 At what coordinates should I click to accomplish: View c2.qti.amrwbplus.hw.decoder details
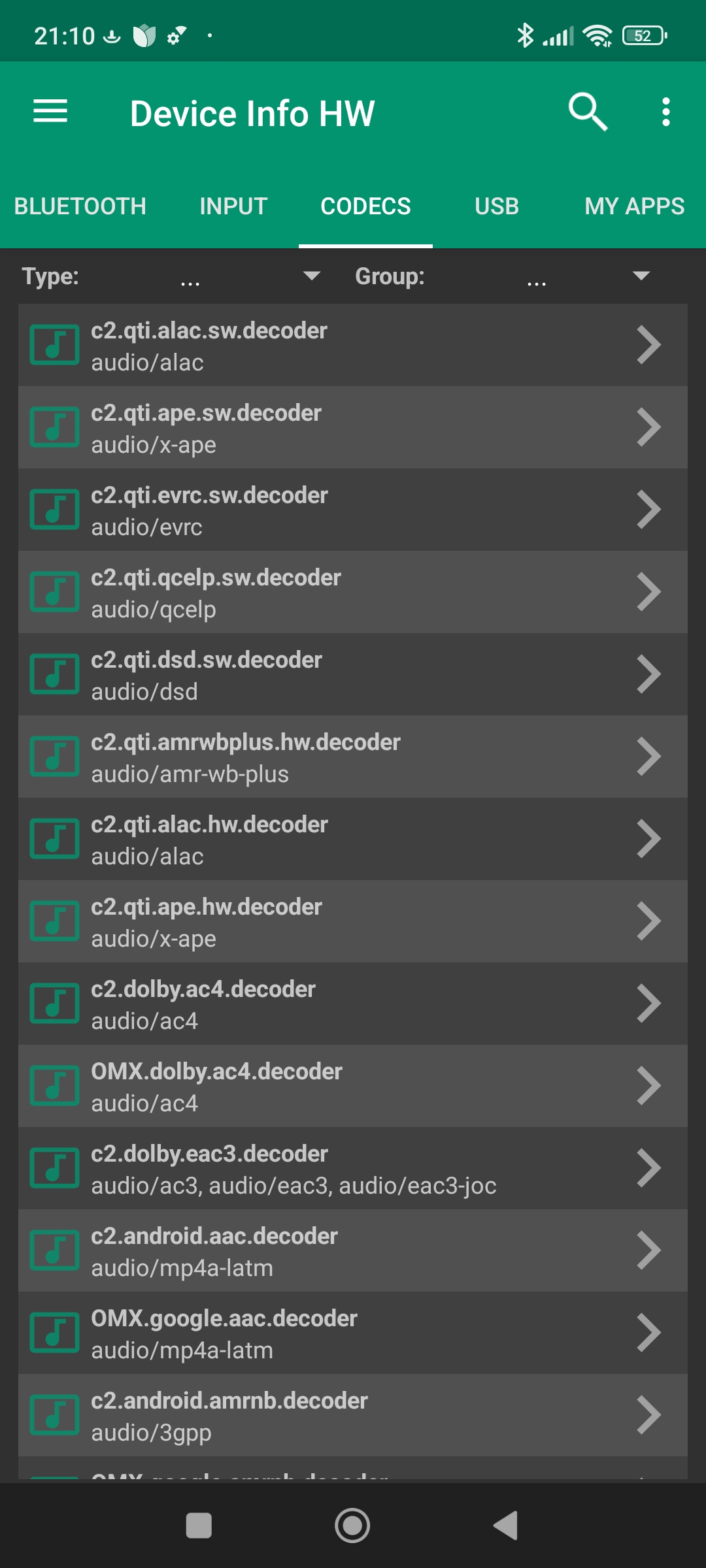tap(353, 757)
